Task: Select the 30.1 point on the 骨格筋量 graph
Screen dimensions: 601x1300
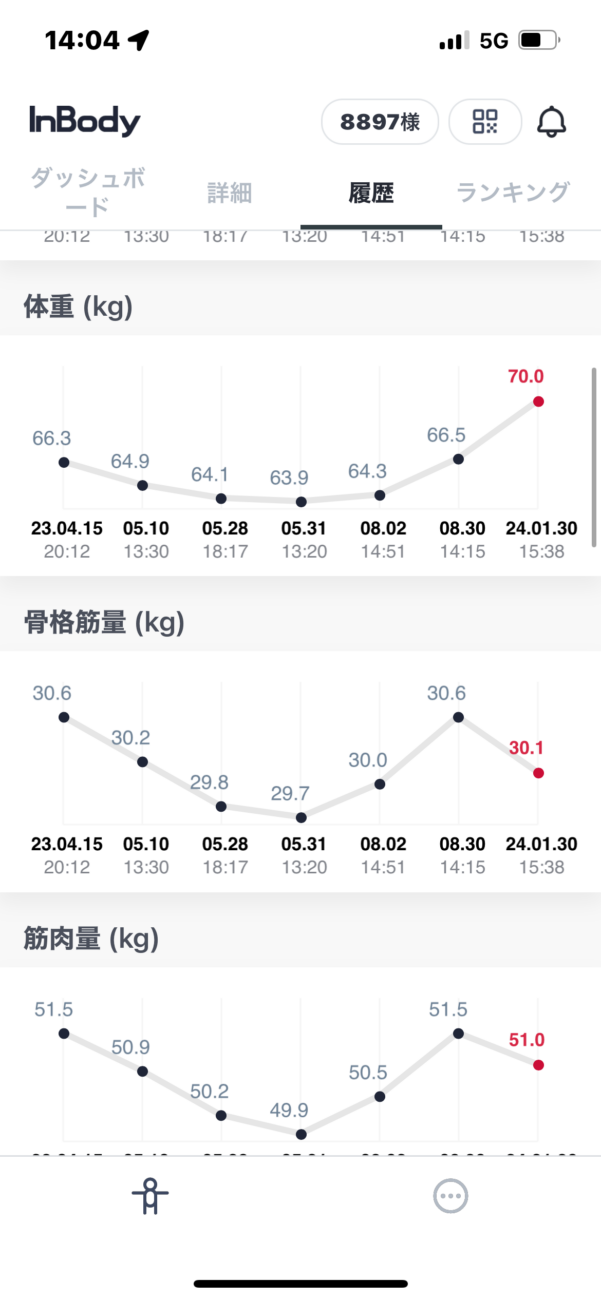Action: (x=538, y=773)
